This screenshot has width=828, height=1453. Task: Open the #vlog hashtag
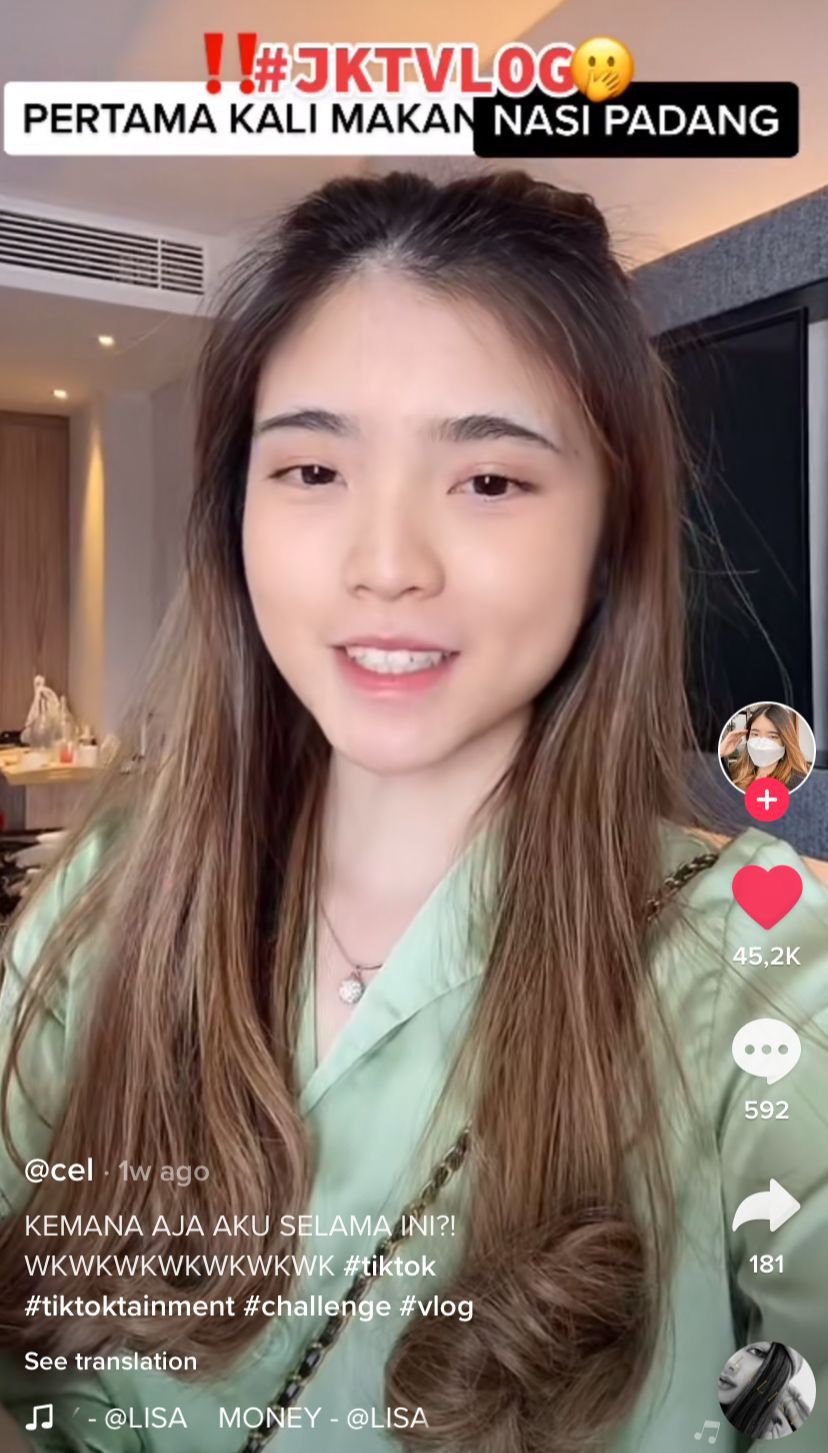point(436,1306)
